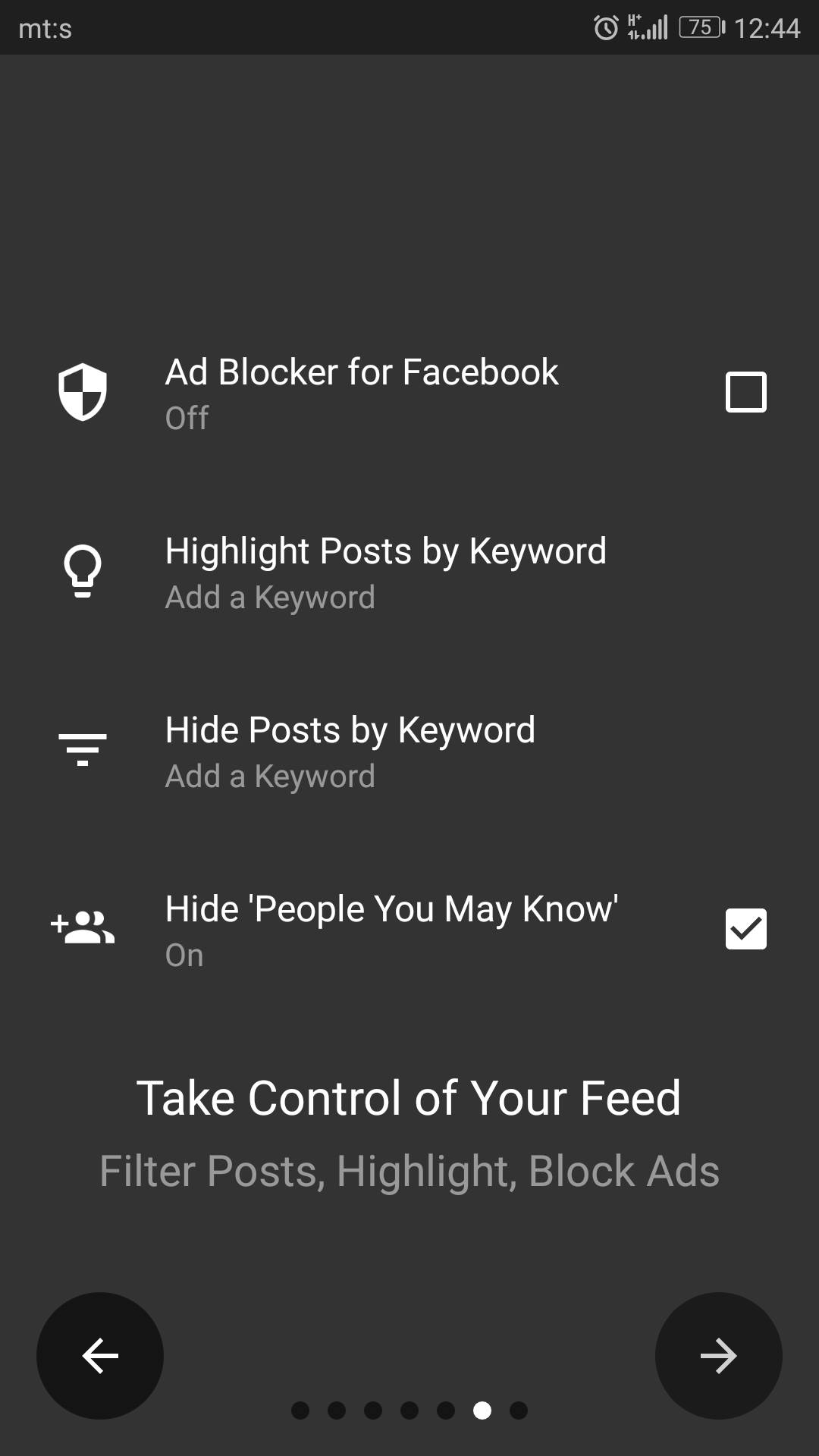
Task: Continue to the next intro page
Action: [718, 1356]
